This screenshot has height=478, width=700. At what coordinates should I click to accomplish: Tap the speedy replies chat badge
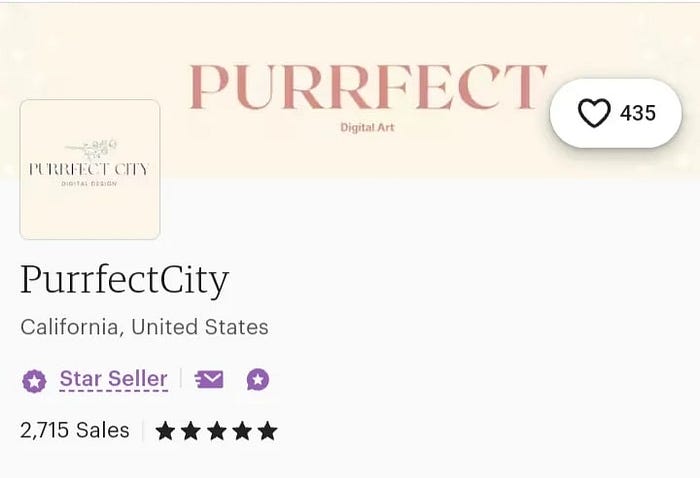pos(257,380)
